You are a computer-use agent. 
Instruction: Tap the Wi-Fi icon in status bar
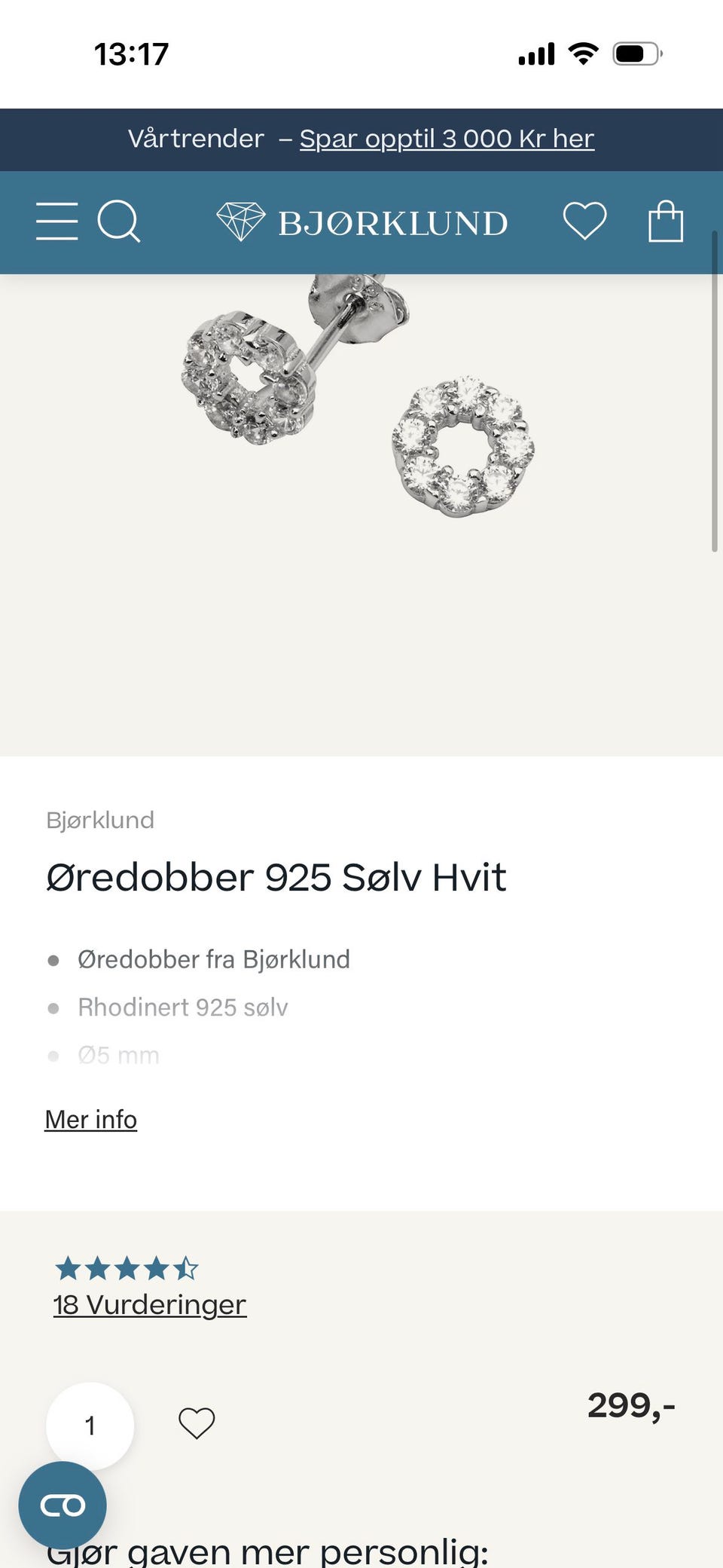pos(581,51)
